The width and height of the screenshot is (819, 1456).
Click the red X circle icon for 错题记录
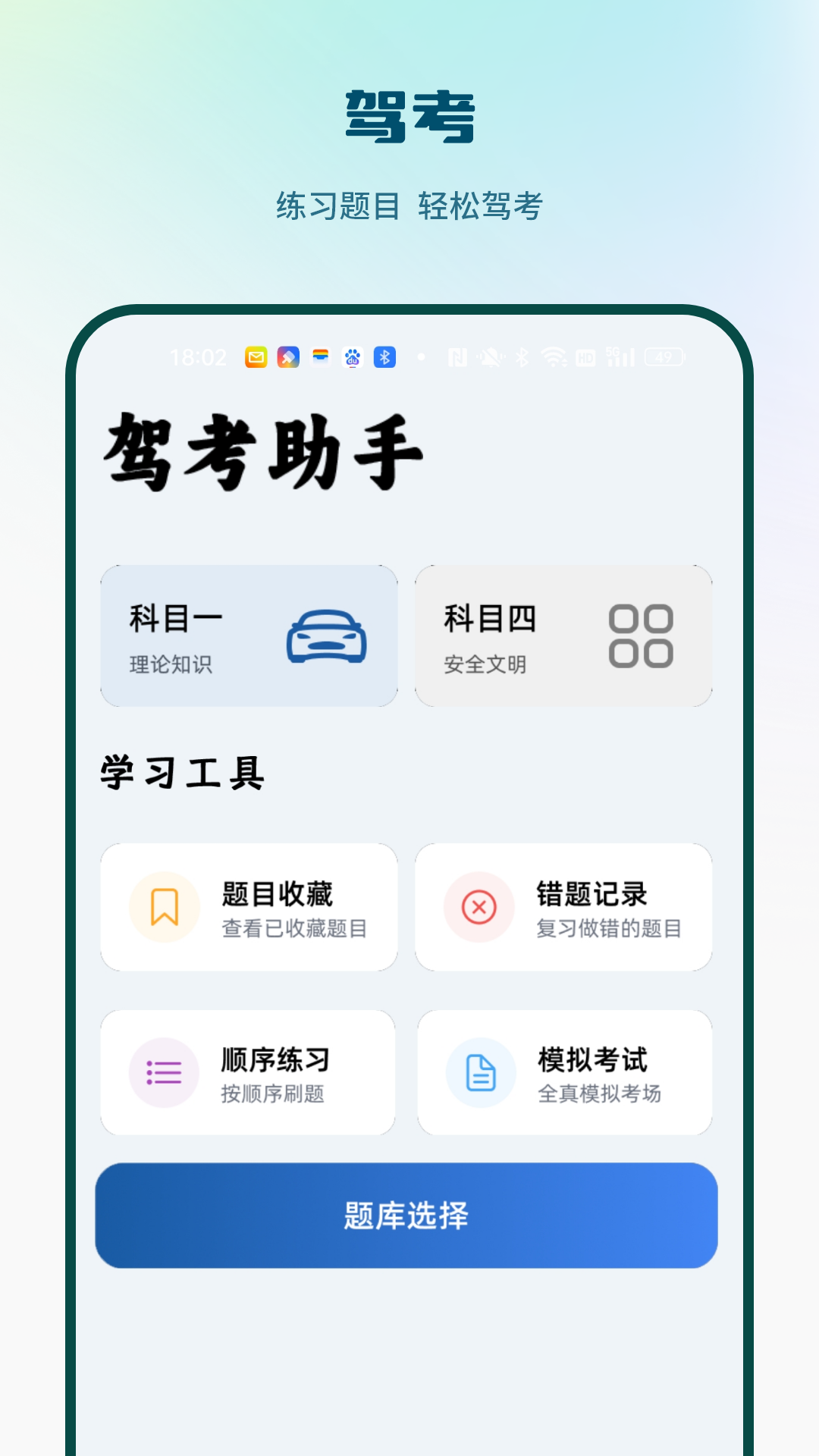pos(477,906)
